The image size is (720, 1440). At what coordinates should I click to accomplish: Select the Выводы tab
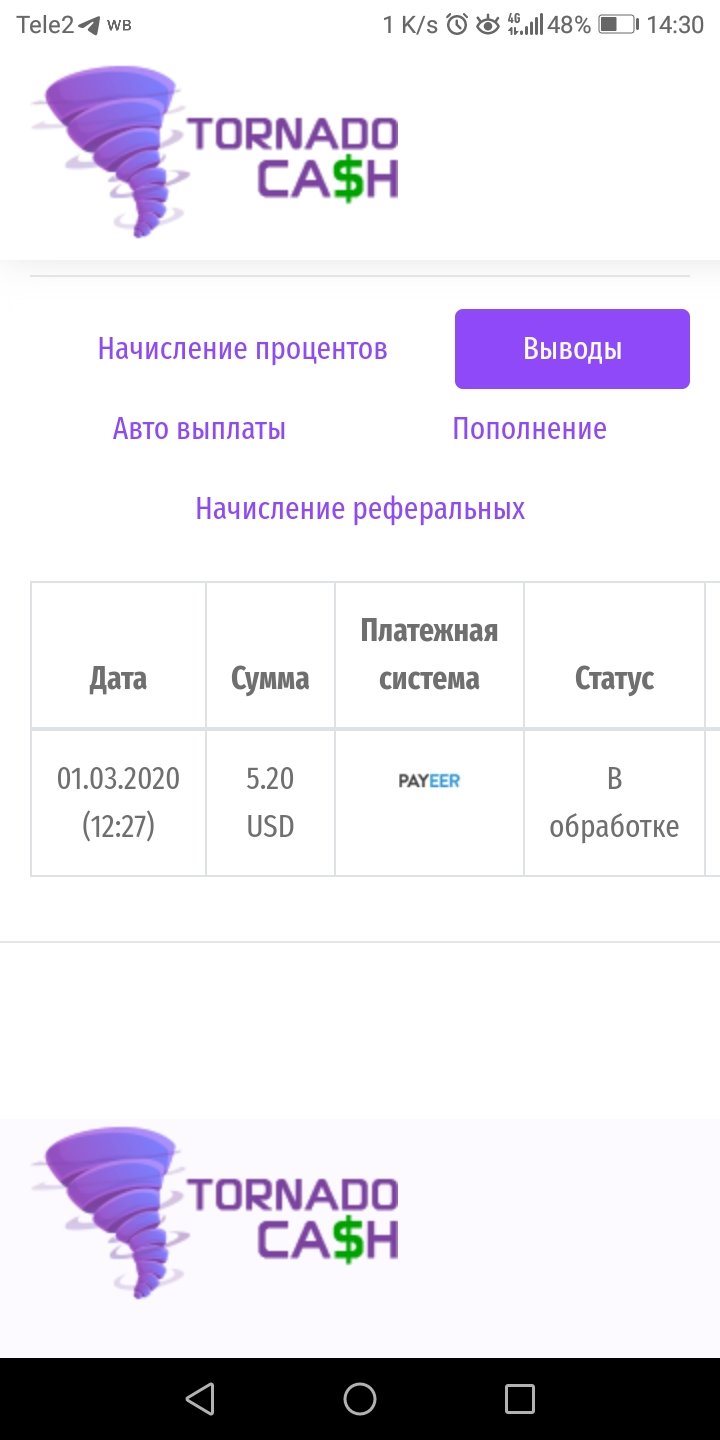(x=572, y=349)
